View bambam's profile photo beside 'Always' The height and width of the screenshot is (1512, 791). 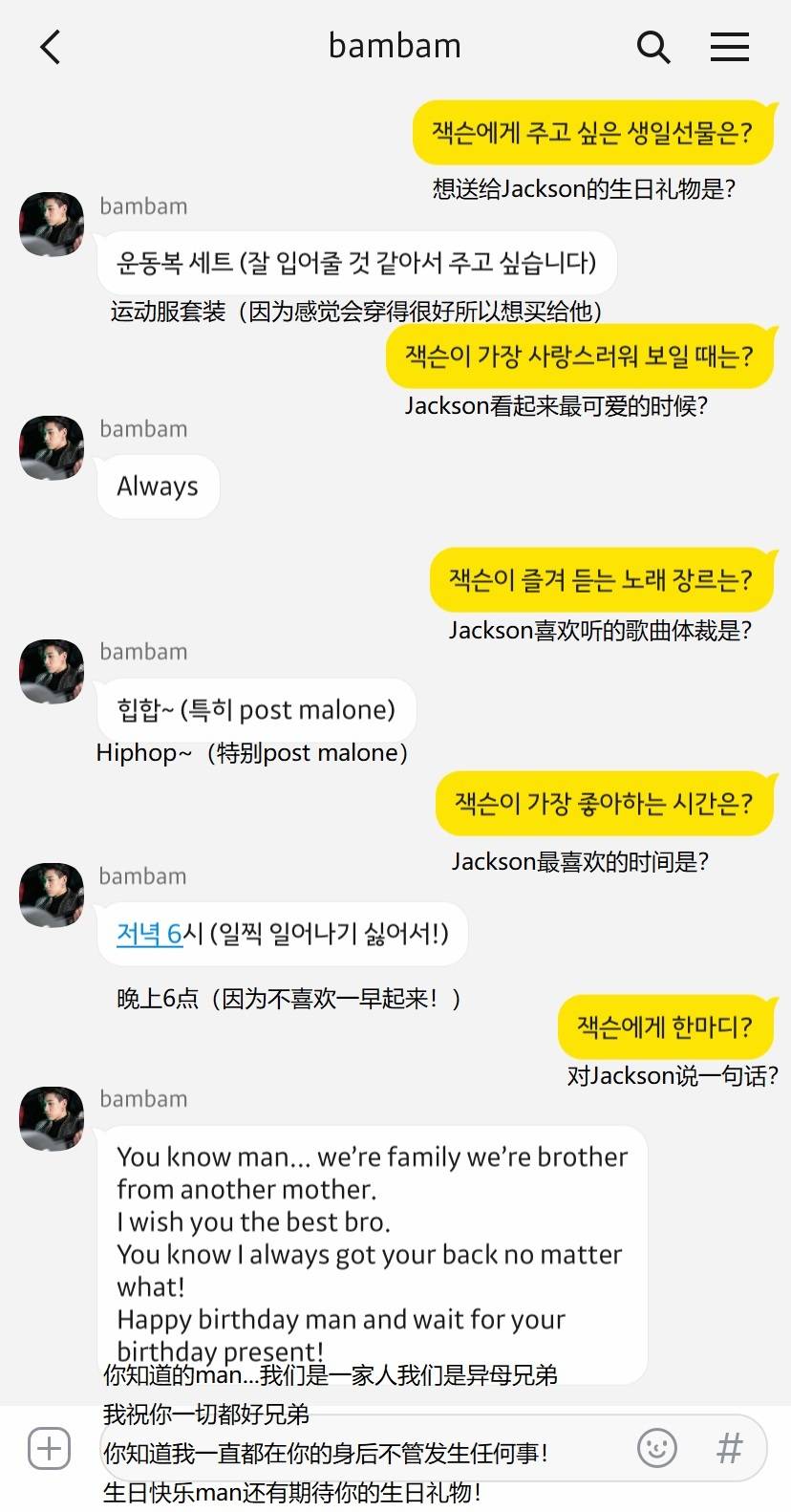pyautogui.click(x=52, y=447)
